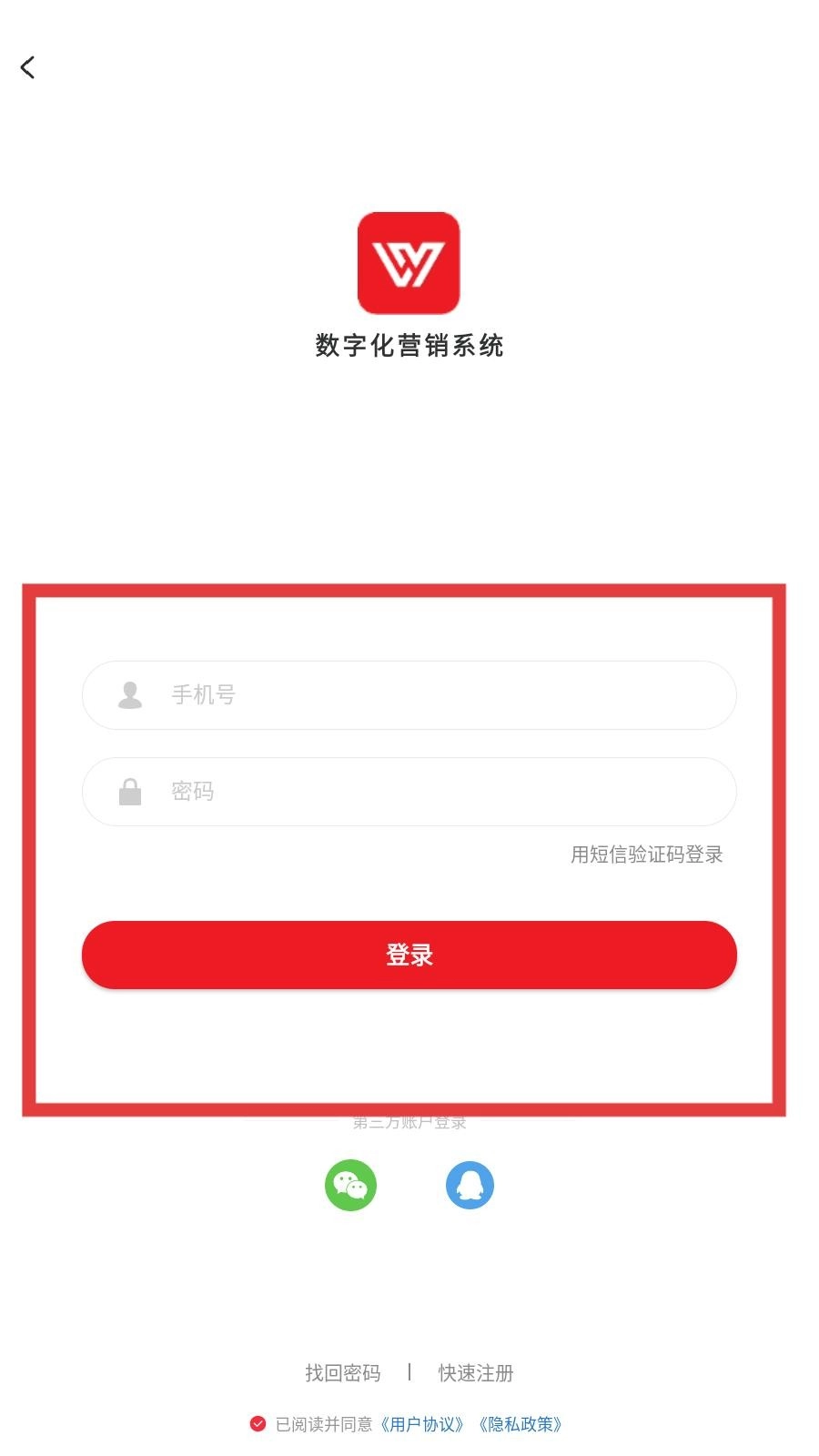Open the 《隐私政策》 privacy policy
The width and height of the screenshot is (819, 1456).
[x=521, y=1424]
